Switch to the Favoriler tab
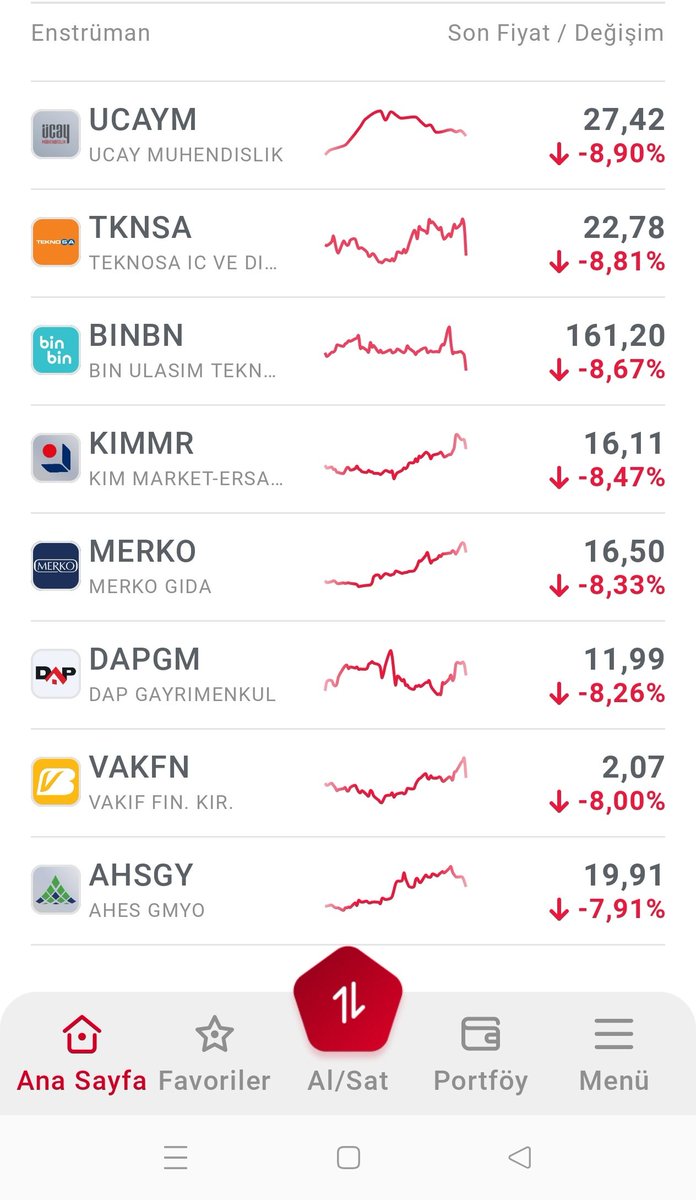Viewport: 696px width, 1200px height. click(x=214, y=1054)
